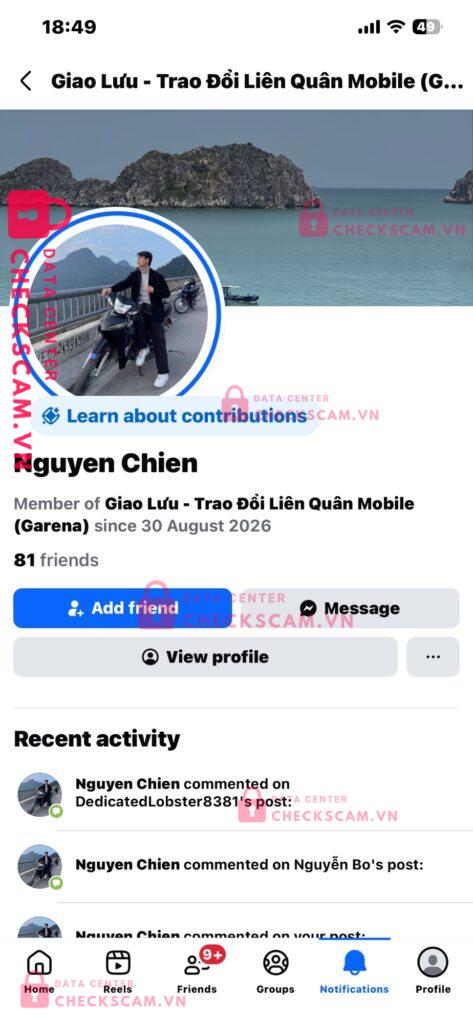The width and height of the screenshot is (473, 1024).
Task: Add Nguyen Chien as a friend
Action: [x=123, y=608]
